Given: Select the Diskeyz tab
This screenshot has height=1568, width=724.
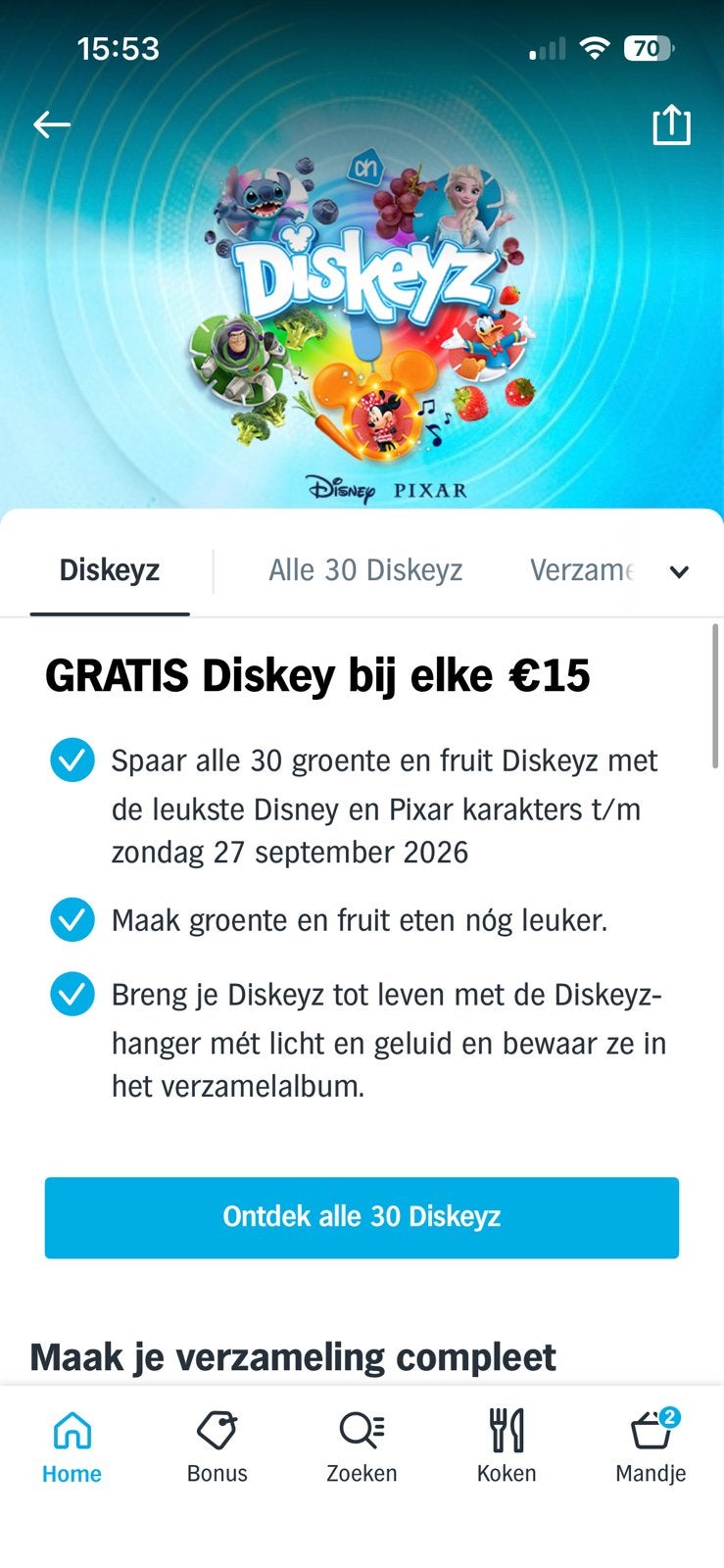Looking at the screenshot, I should 110,570.
